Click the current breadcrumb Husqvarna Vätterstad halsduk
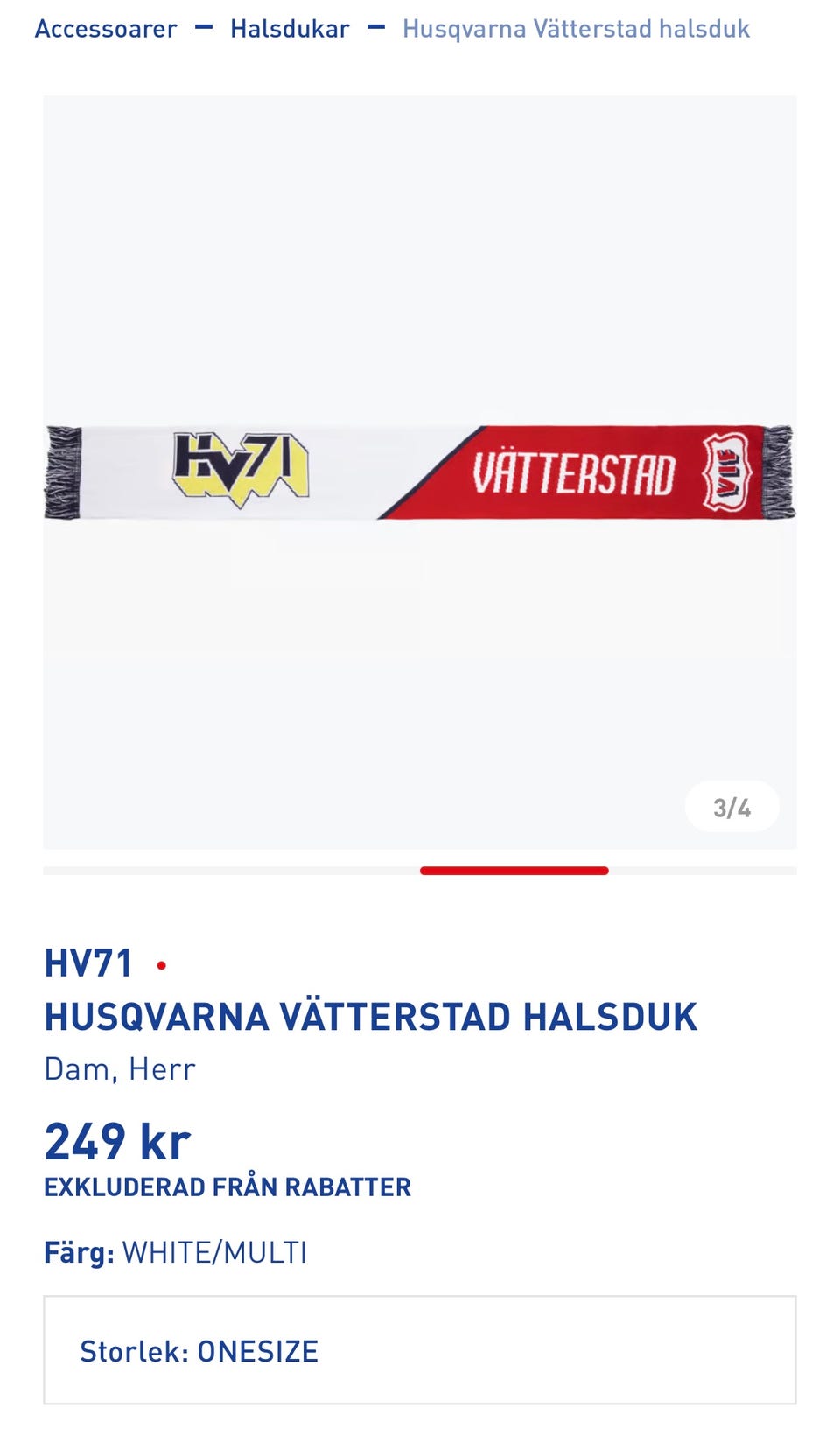Image resolution: width=840 pixels, height=1435 pixels. tap(575, 29)
